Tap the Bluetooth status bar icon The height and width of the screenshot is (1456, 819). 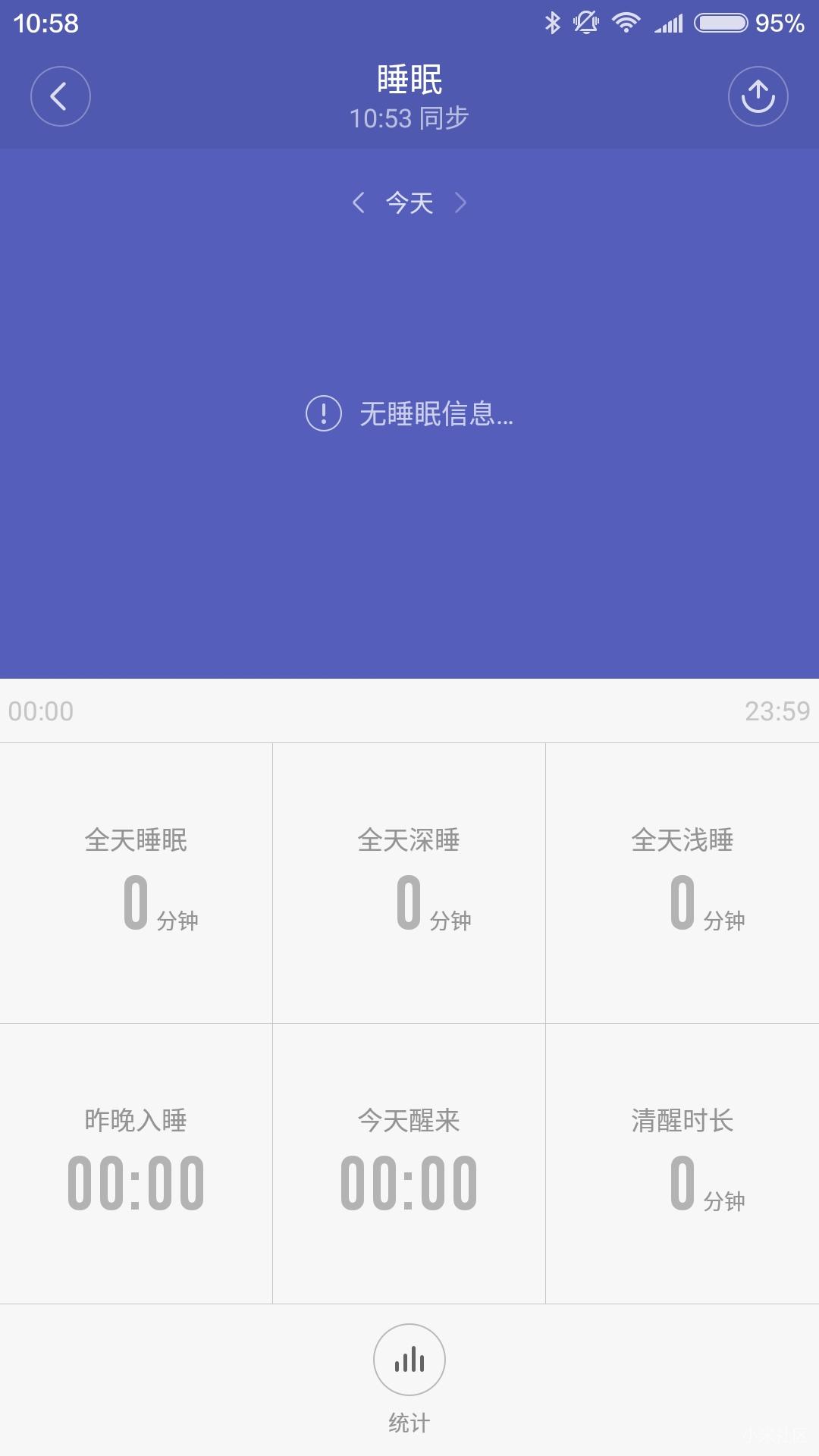point(553,23)
